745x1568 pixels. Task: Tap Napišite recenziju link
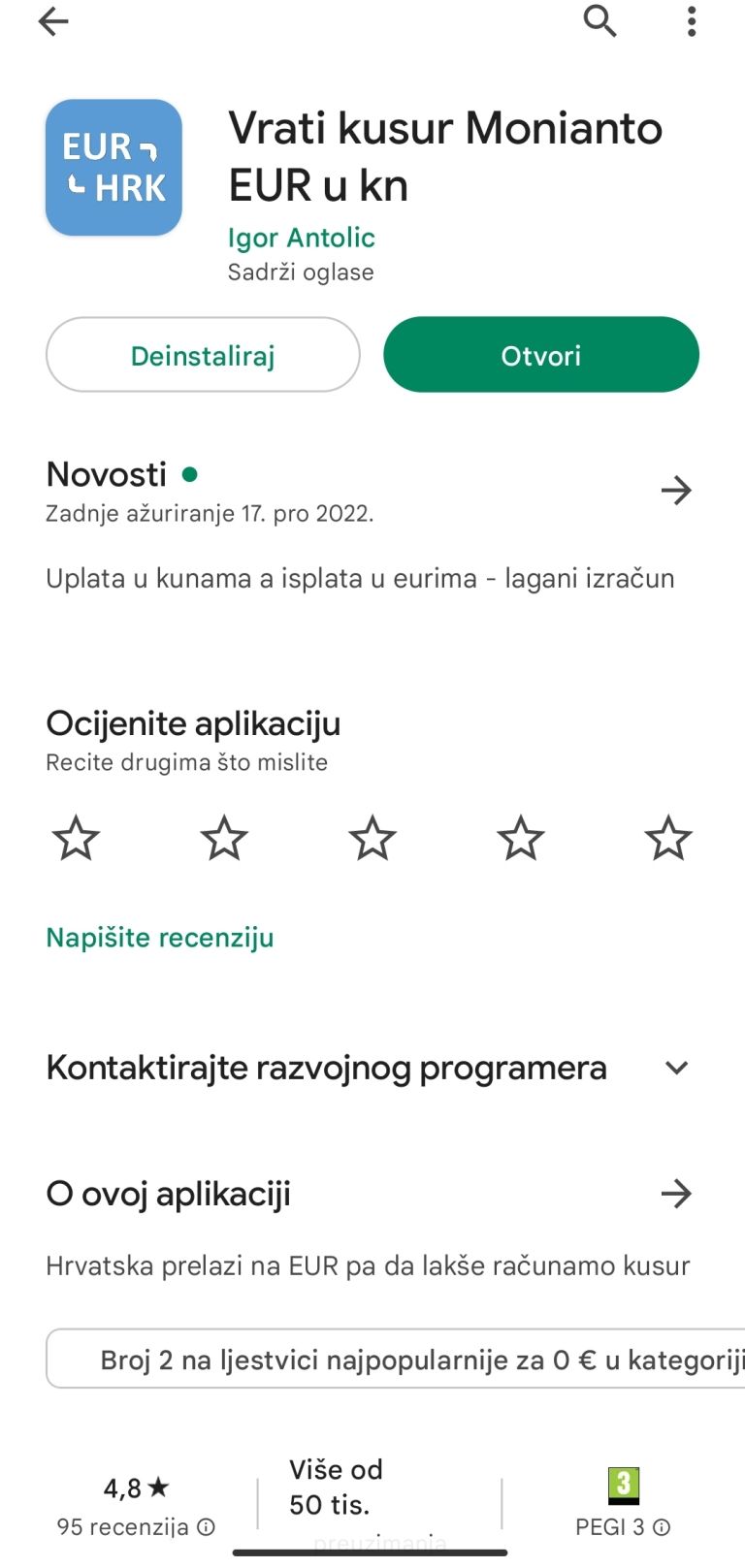click(160, 938)
